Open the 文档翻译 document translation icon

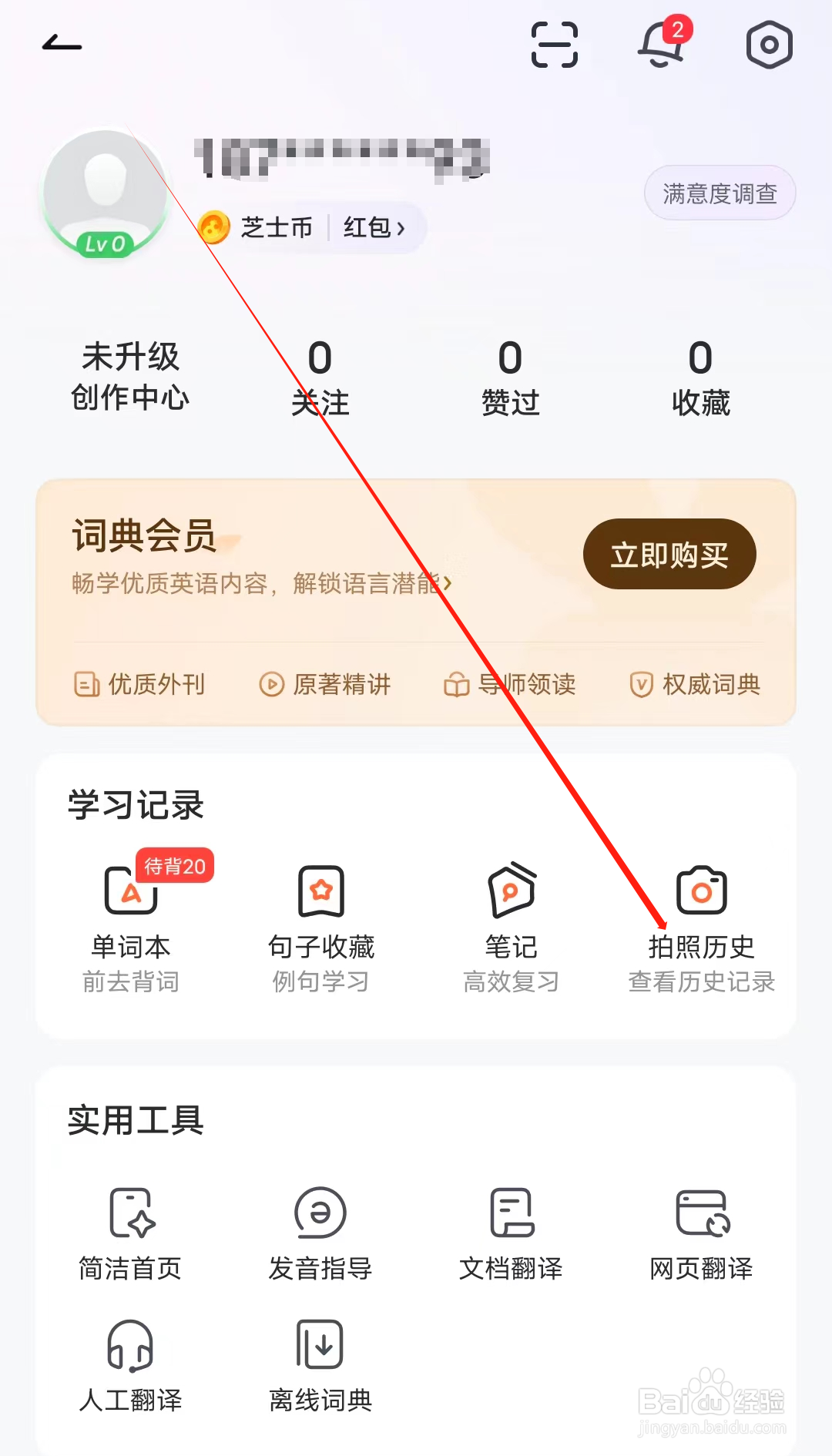pyautogui.click(x=511, y=1212)
